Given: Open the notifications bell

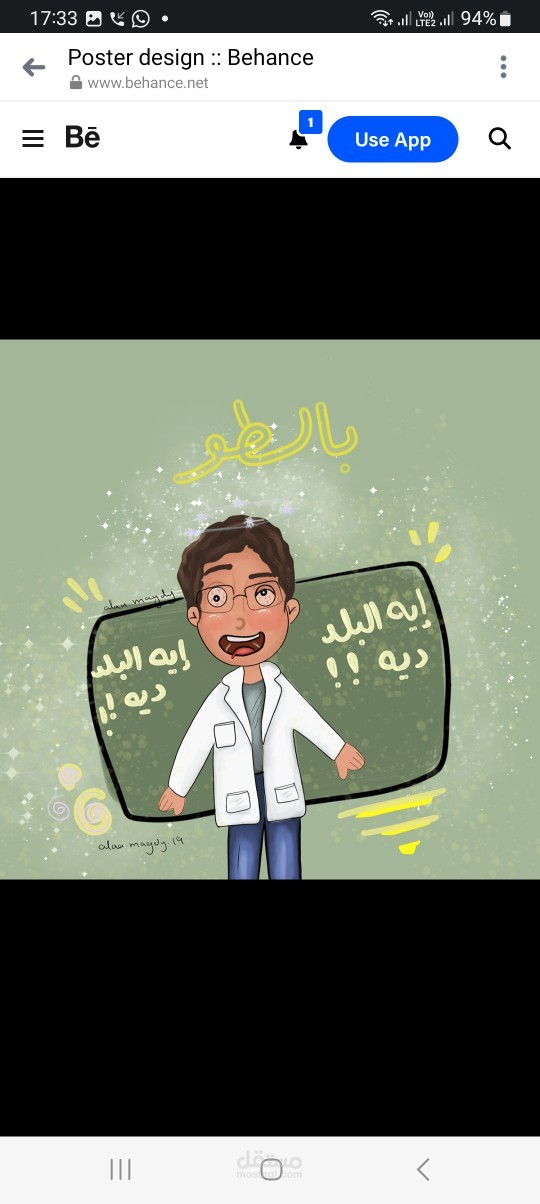Looking at the screenshot, I should pyautogui.click(x=298, y=139).
